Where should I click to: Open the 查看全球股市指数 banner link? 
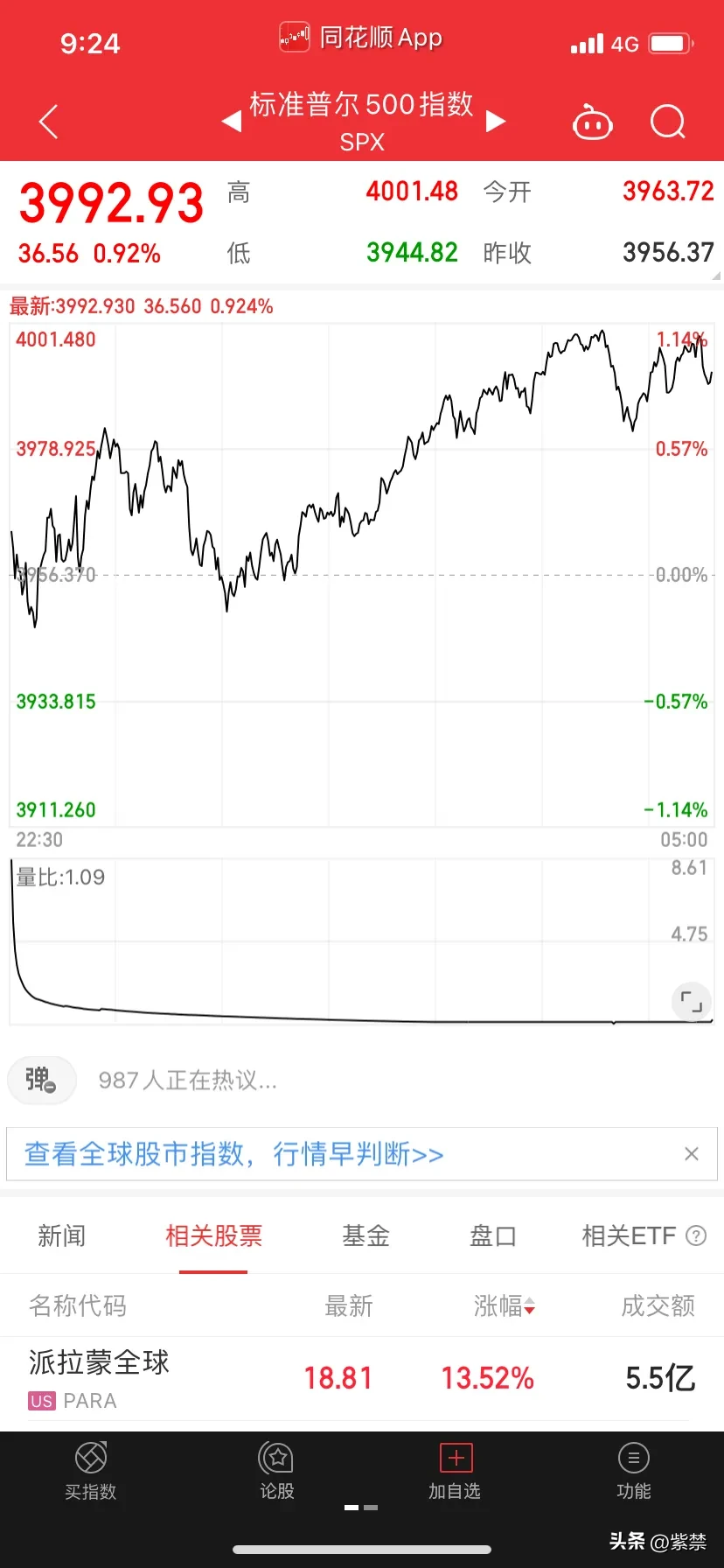pos(234,1154)
